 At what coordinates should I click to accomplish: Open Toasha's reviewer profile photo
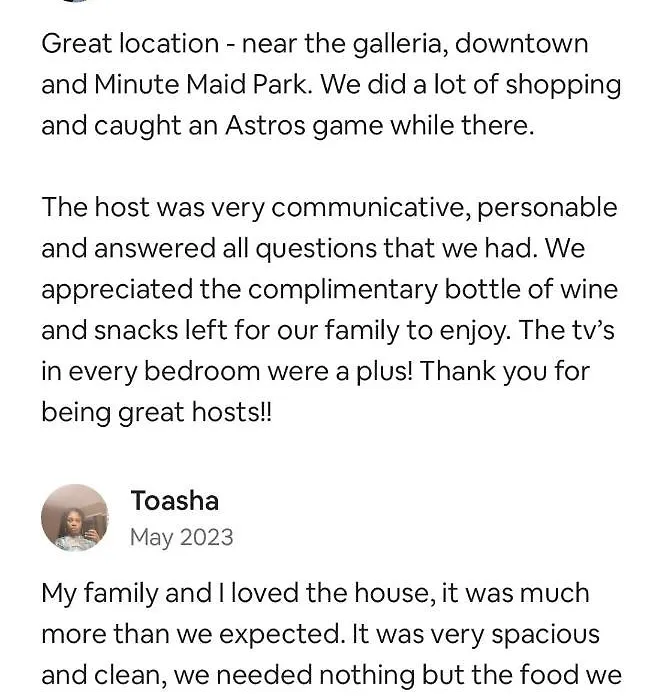(x=75, y=518)
